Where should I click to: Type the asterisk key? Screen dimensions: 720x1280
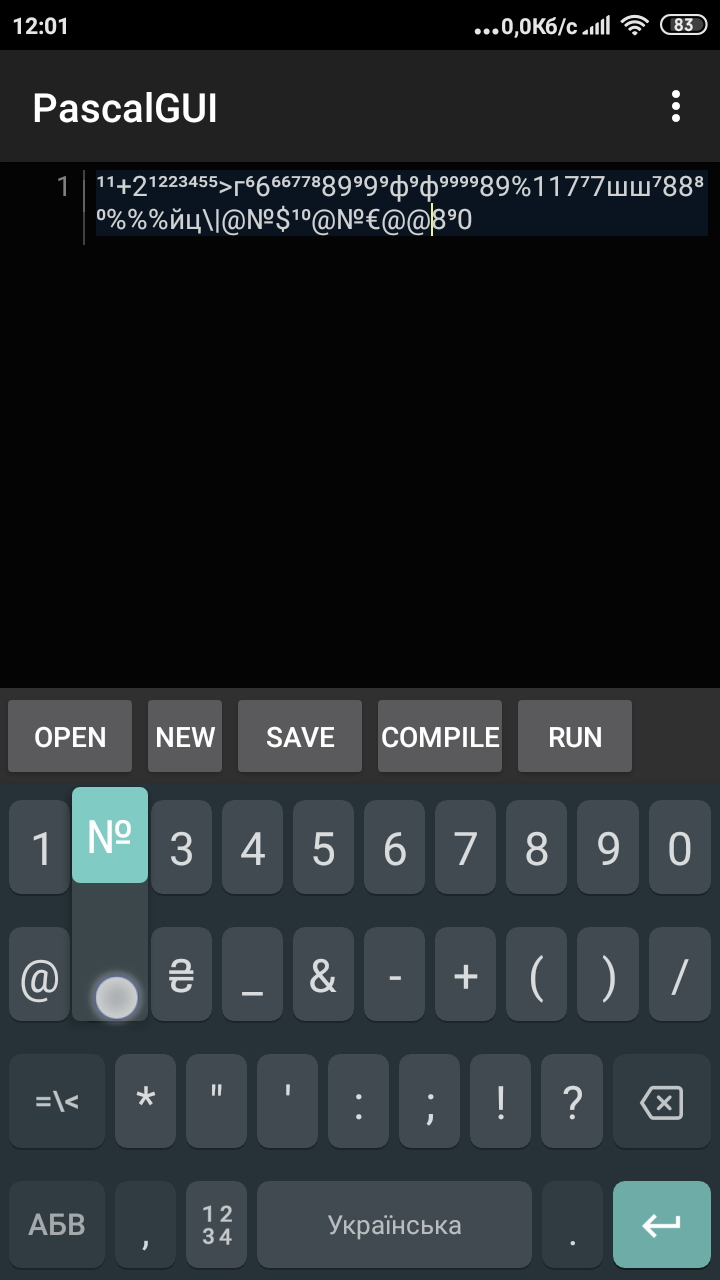(146, 1102)
